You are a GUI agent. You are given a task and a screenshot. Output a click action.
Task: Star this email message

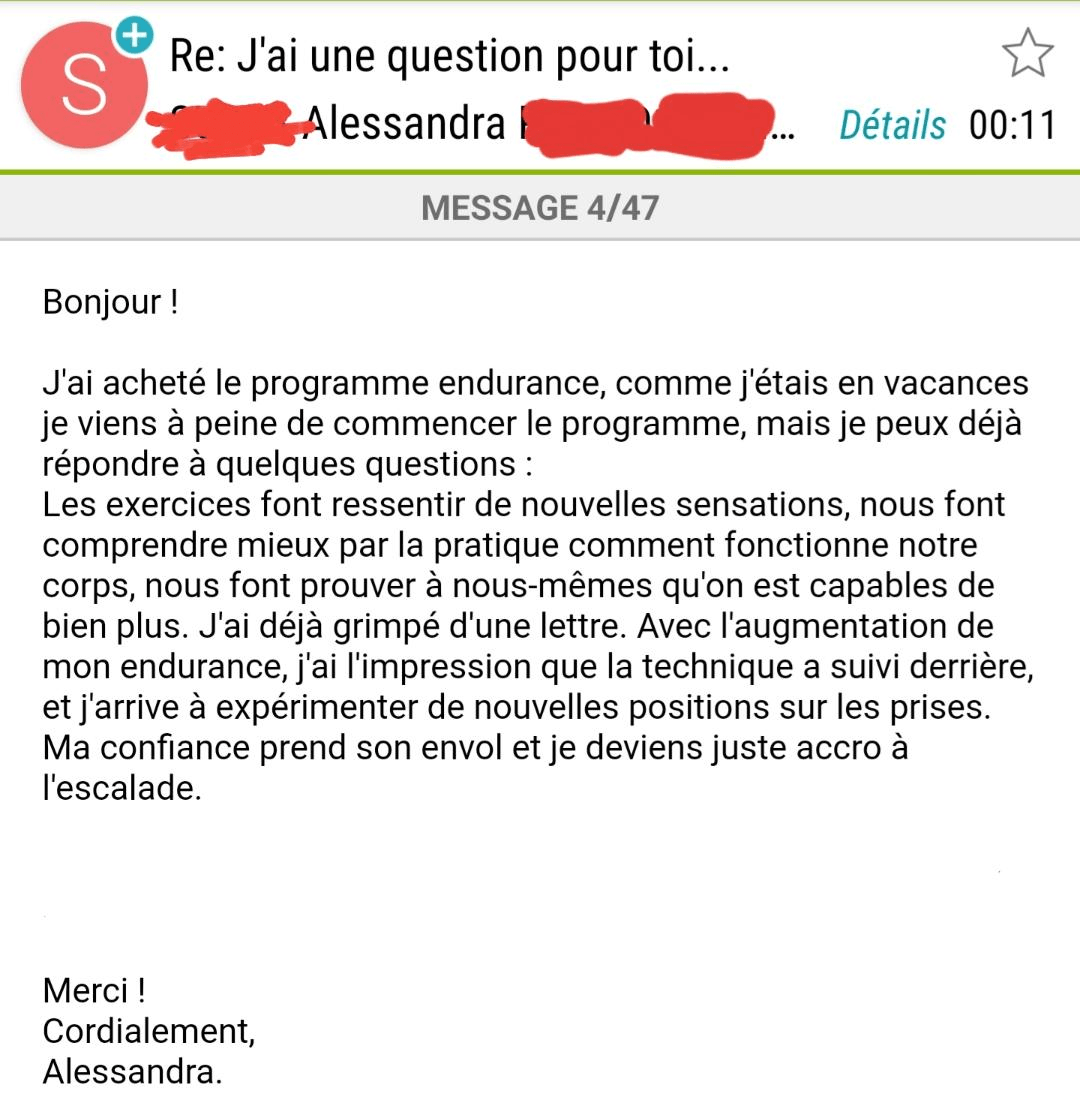1027,54
